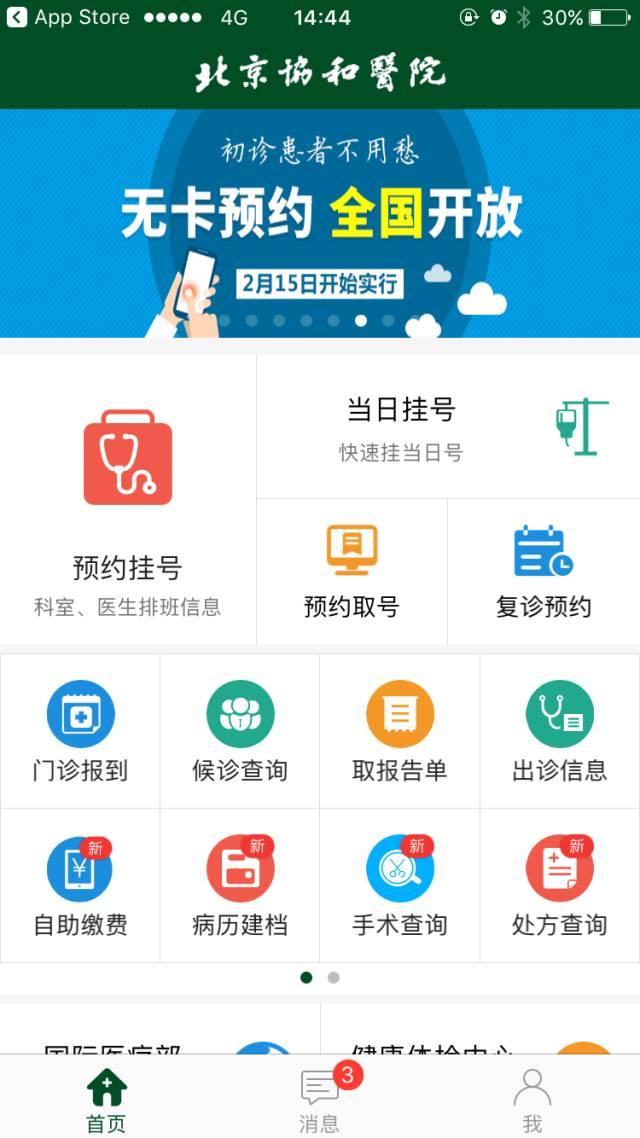The height and width of the screenshot is (1138, 640).
Task: Select 当日挂号 same-day registration
Action: pyautogui.click(x=448, y=427)
